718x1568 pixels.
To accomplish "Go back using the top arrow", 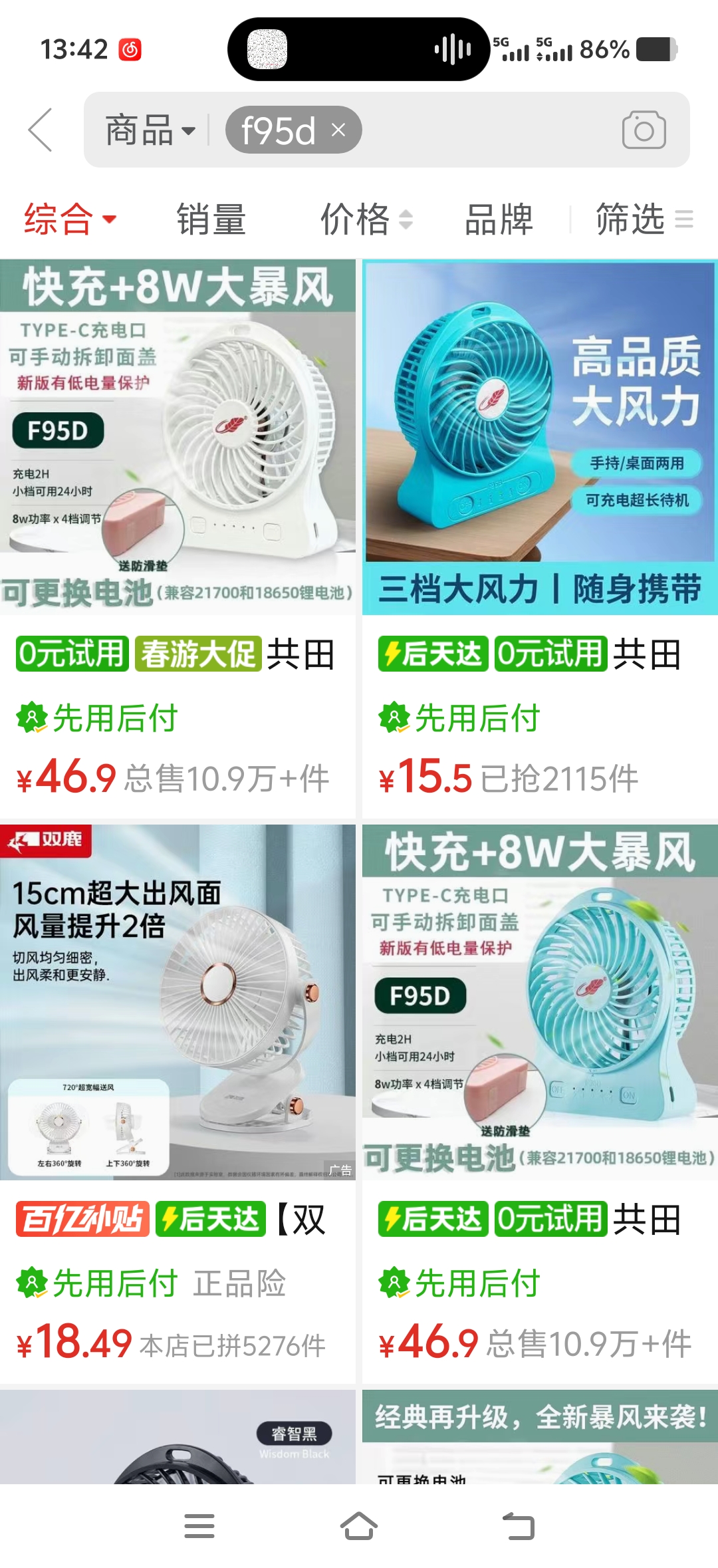I will click(x=41, y=130).
